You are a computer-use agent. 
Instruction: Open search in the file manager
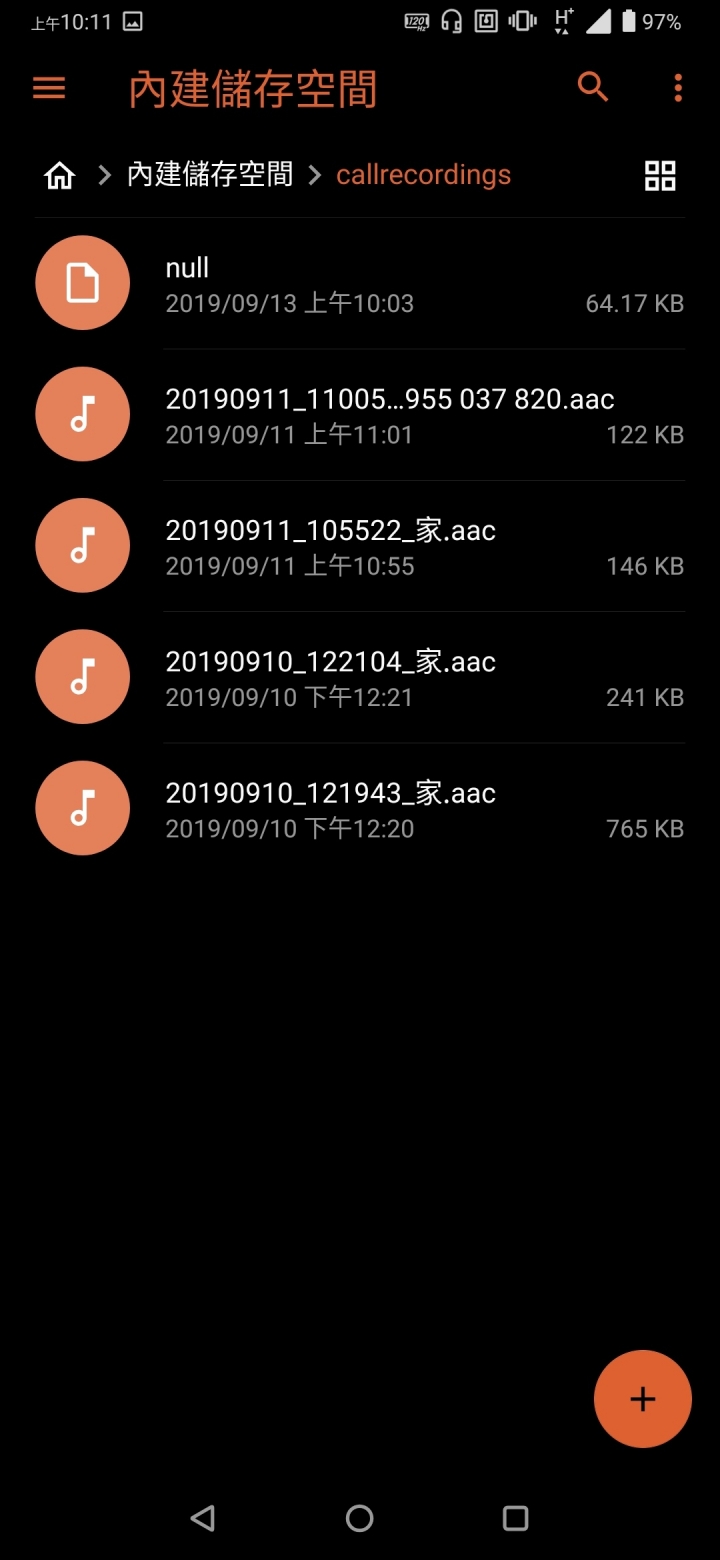[593, 88]
